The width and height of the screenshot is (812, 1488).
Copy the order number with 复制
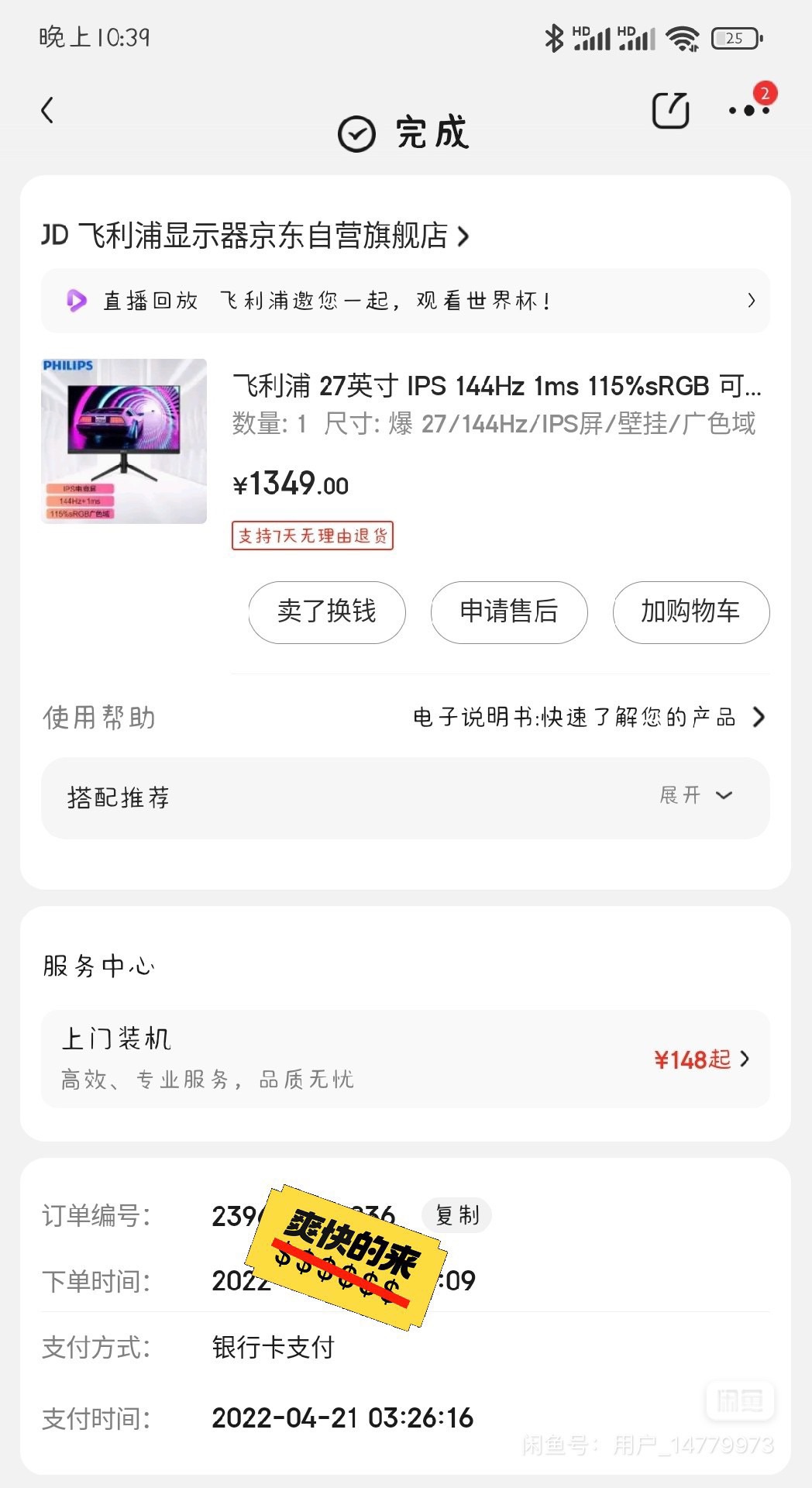point(457,1215)
